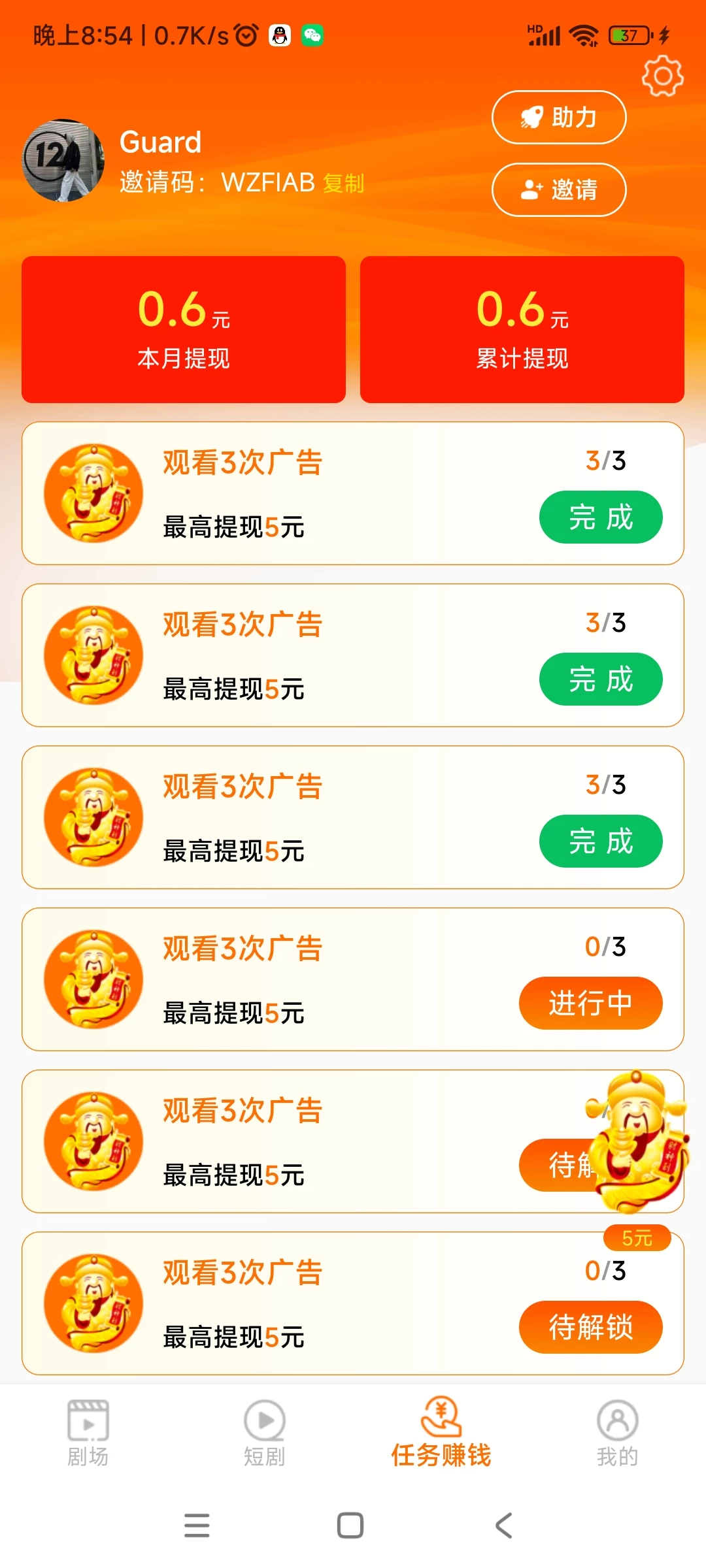Click 完成 on the first ad task
The height and width of the screenshot is (1568, 706).
click(x=600, y=516)
